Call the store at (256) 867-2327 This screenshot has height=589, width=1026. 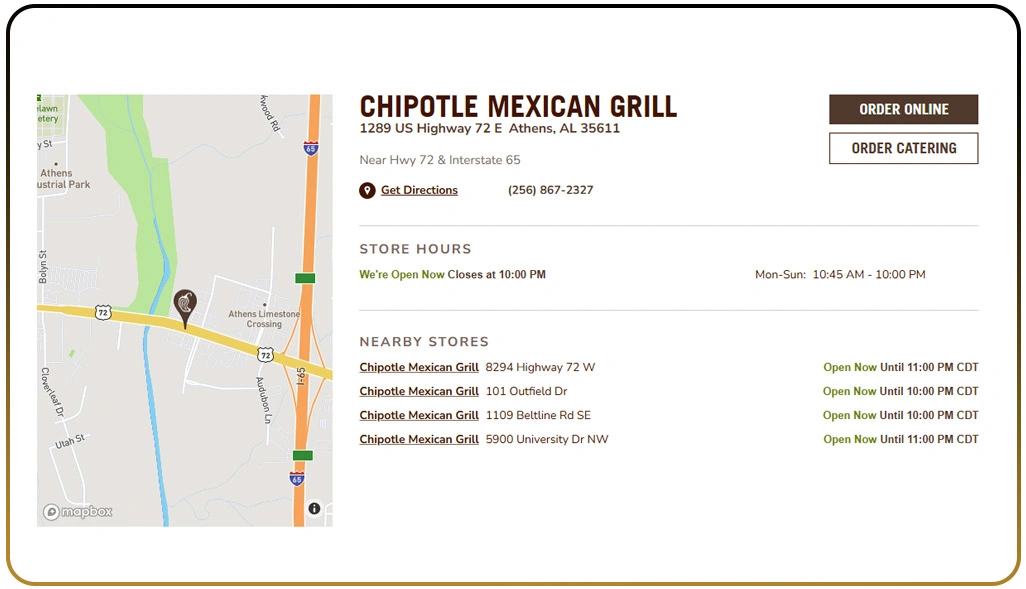click(x=550, y=190)
